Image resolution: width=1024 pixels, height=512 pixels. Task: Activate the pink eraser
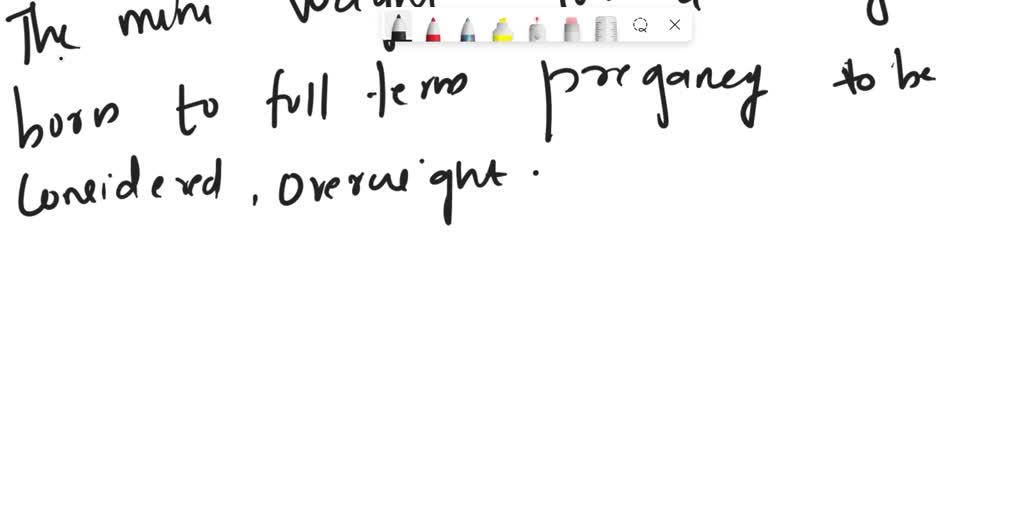pyautogui.click(x=571, y=29)
